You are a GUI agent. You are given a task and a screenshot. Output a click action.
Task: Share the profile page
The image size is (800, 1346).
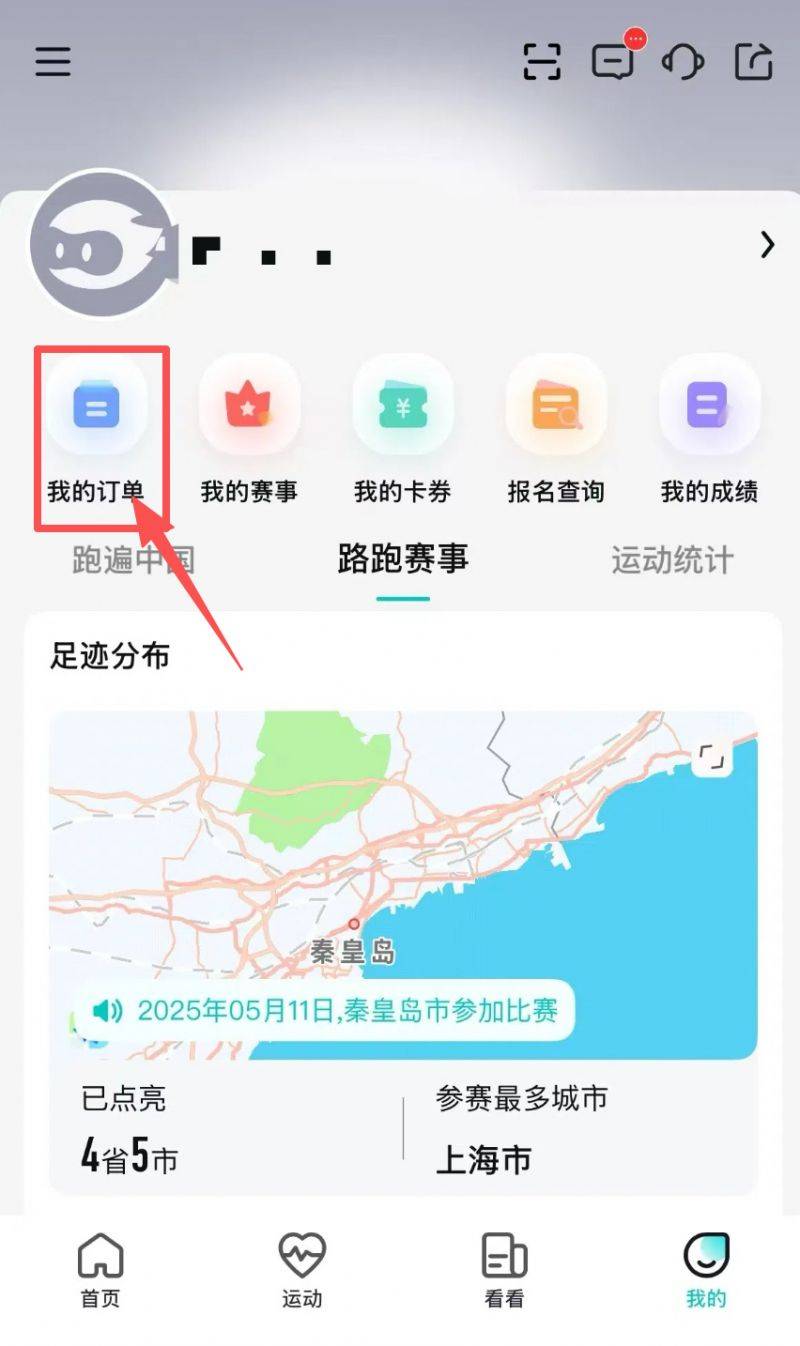pyautogui.click(x=755, y=62)
